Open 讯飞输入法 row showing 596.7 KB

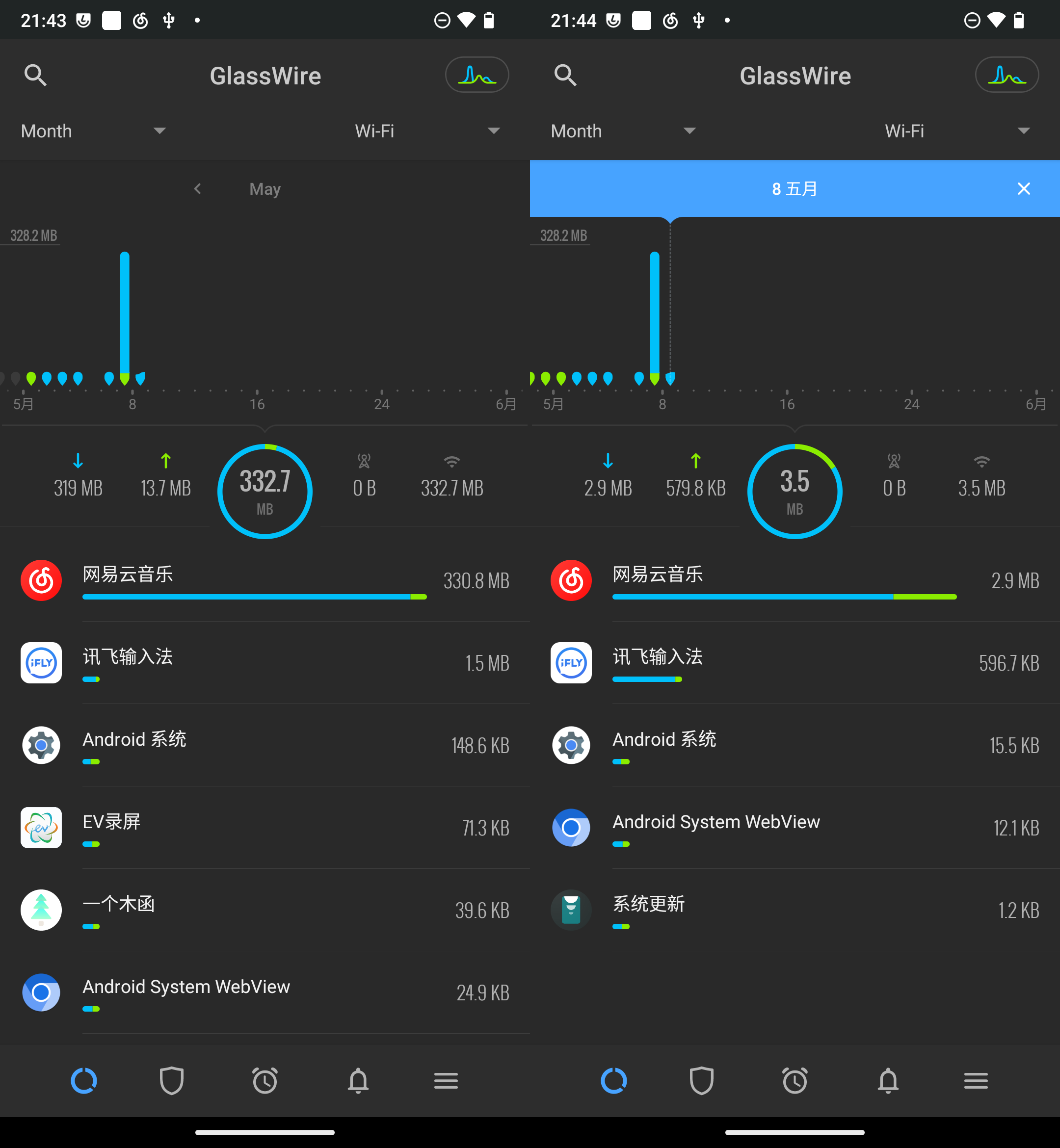pyautogui.click(x=795, y=663)
